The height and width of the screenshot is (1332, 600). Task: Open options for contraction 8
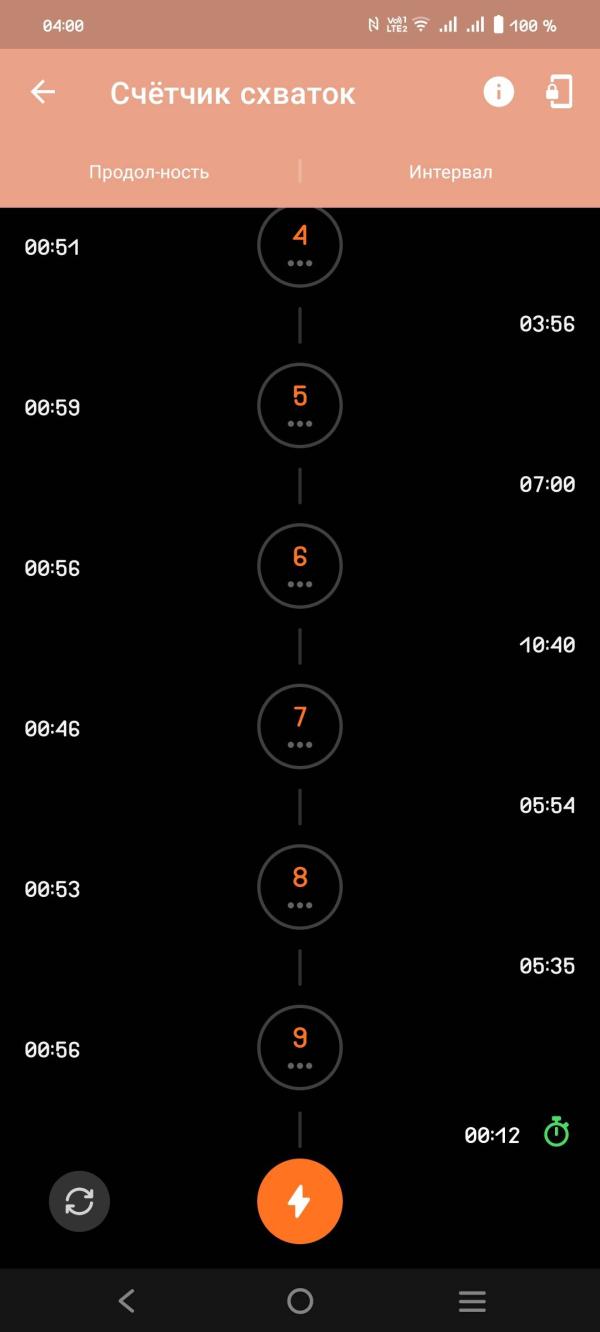[x=300, y=887]
